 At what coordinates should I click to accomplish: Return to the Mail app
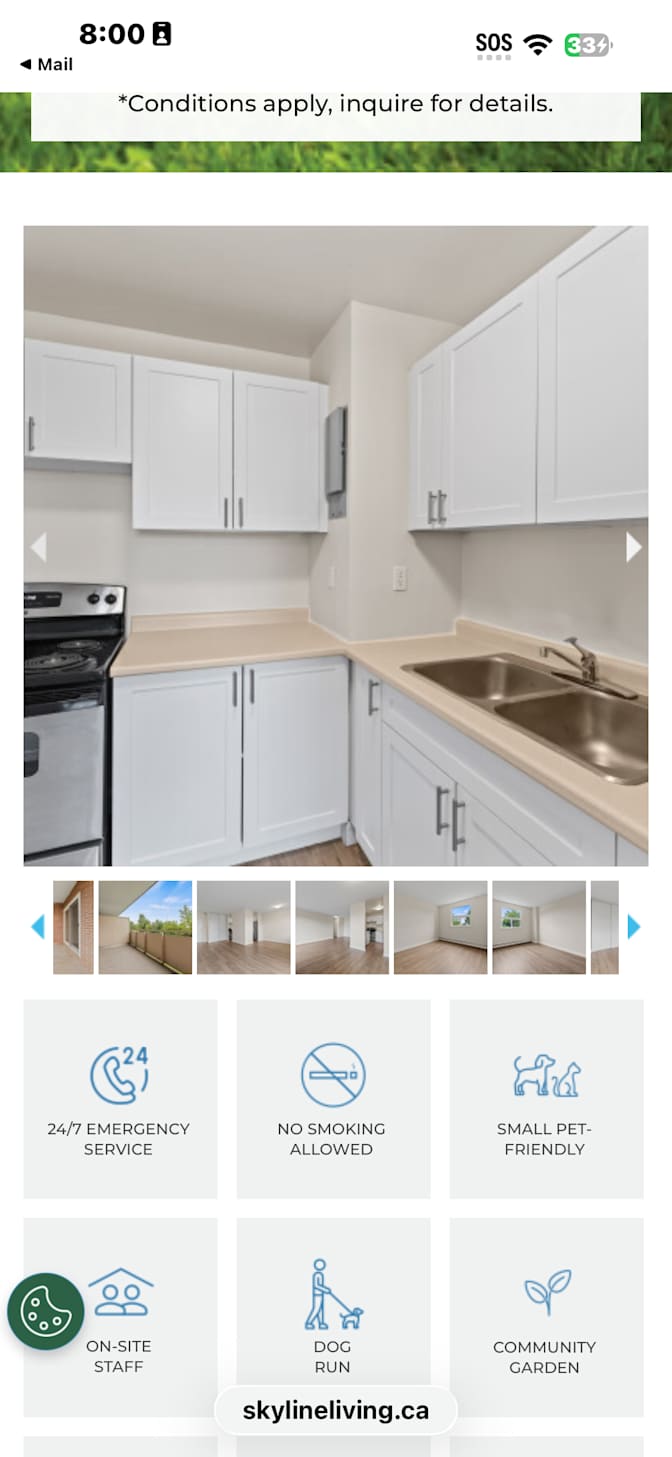[x=46, y=64]
